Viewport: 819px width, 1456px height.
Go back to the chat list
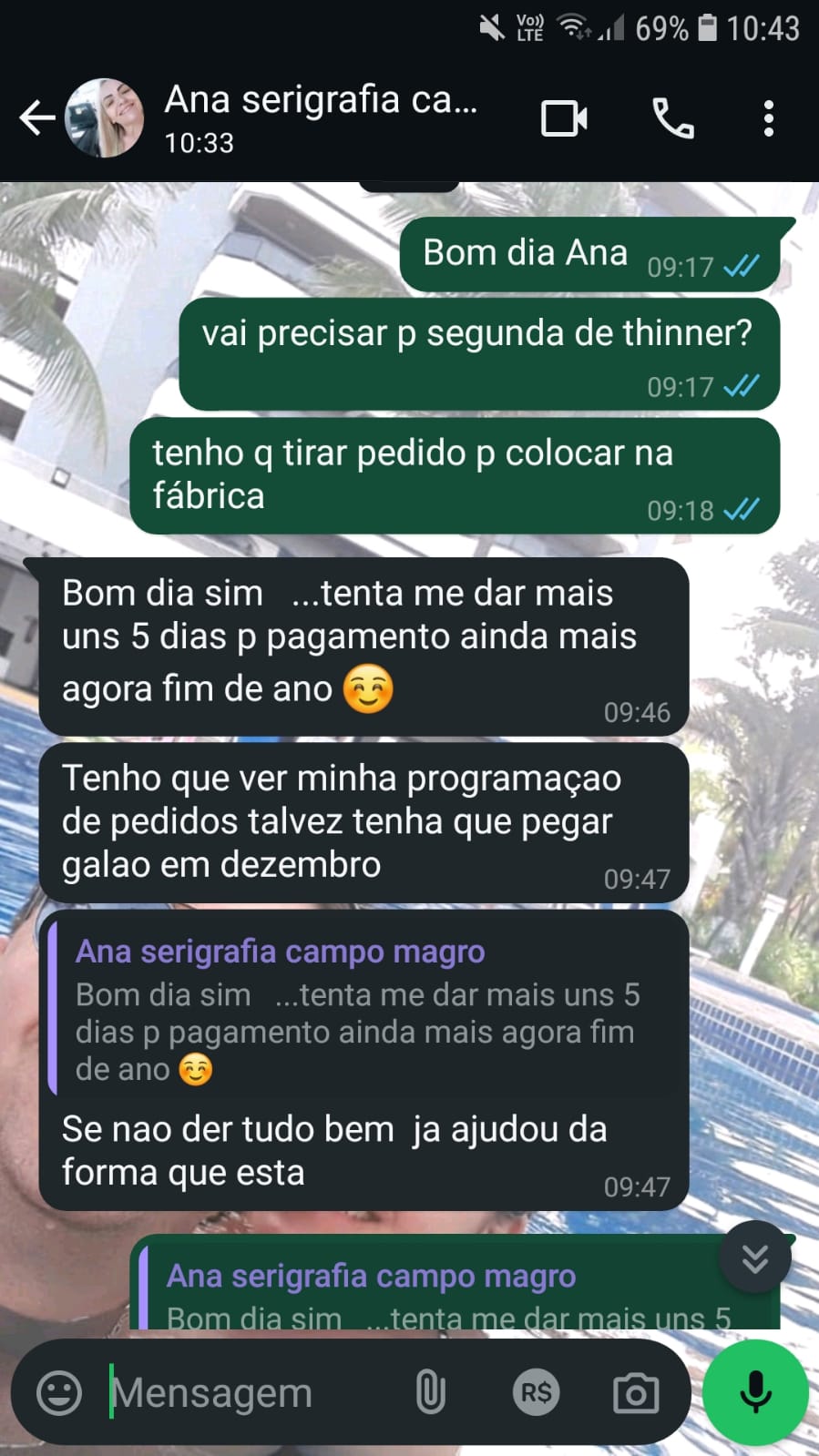click(36, 118)
